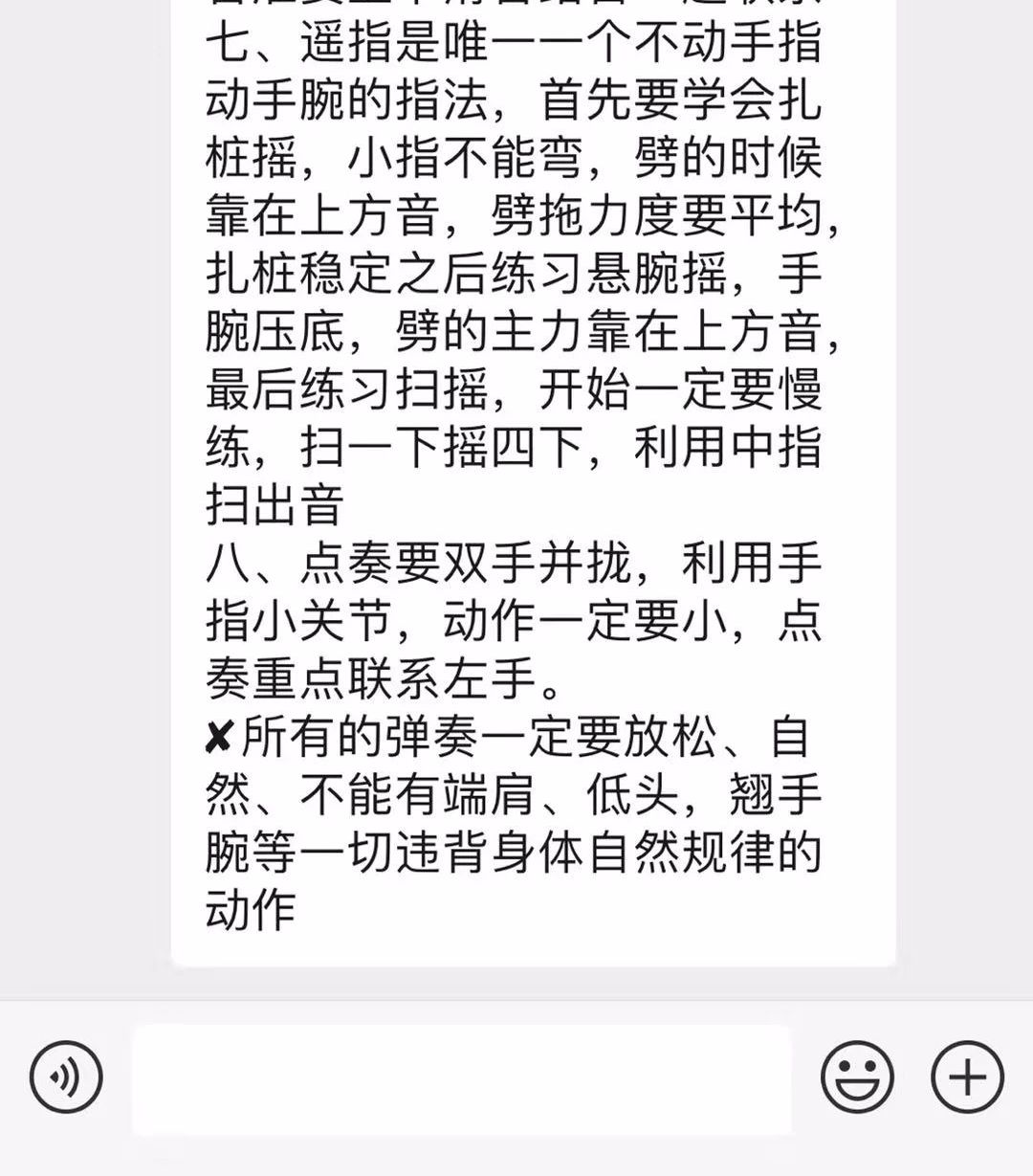Tap the message text field

461,1079
